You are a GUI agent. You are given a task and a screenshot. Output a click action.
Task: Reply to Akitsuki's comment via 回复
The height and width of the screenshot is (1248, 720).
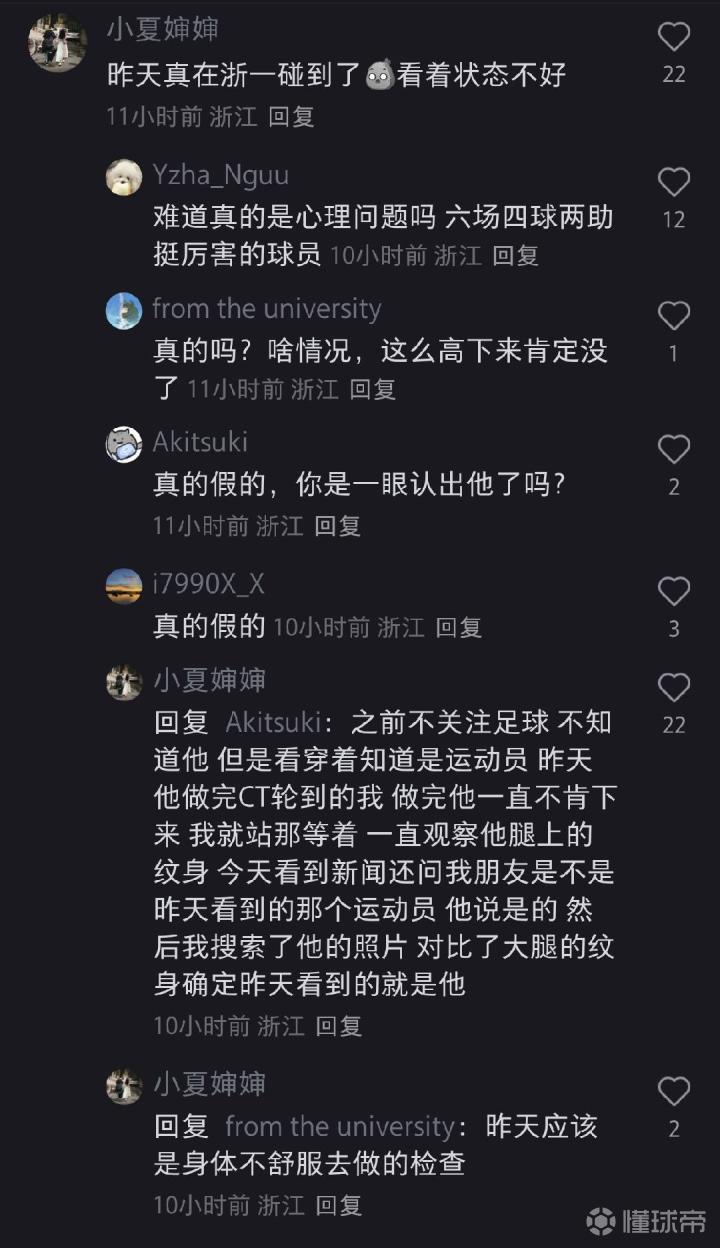pos(338,526)
